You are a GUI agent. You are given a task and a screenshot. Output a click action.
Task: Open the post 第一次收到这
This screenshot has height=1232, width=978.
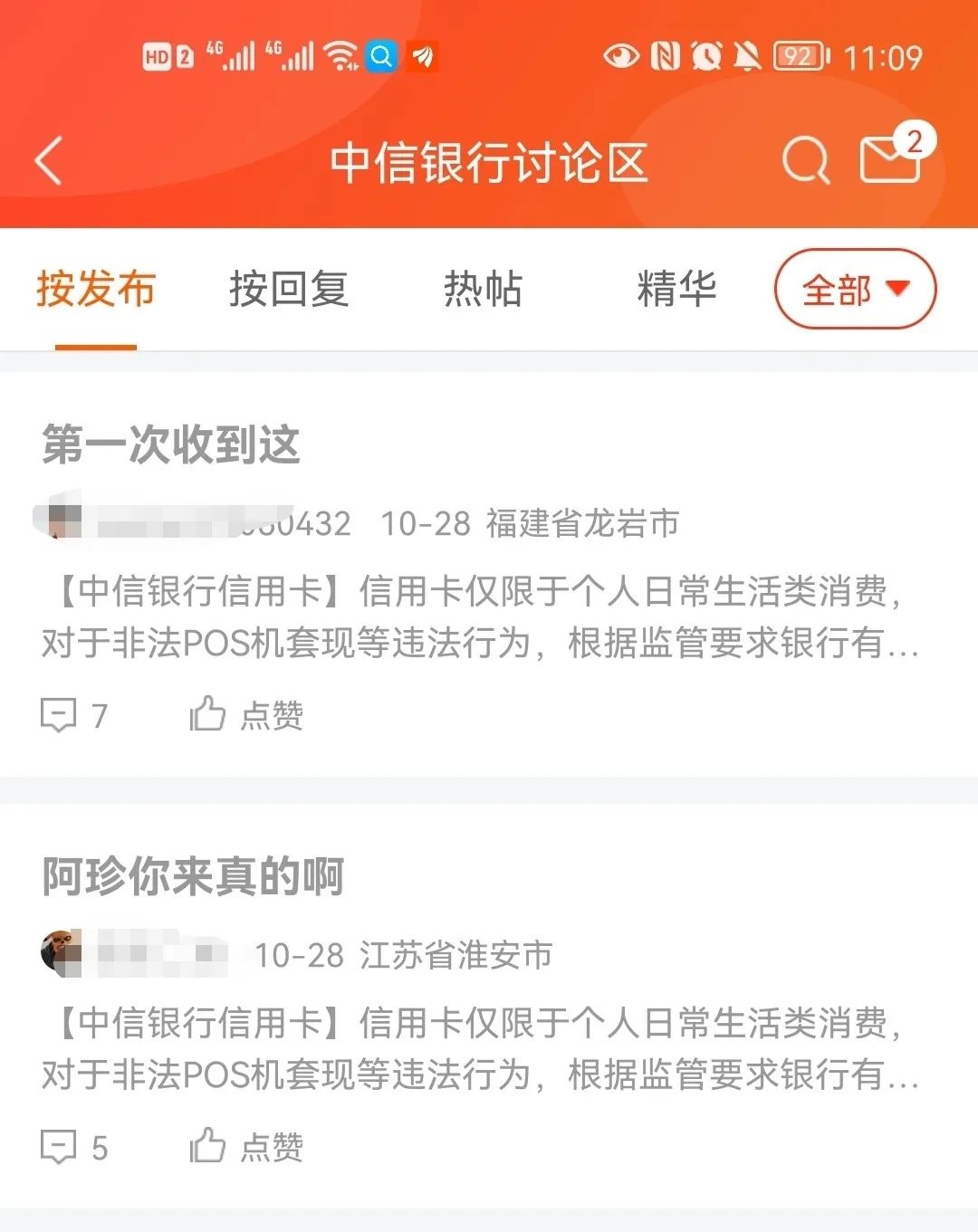(171, 444)
